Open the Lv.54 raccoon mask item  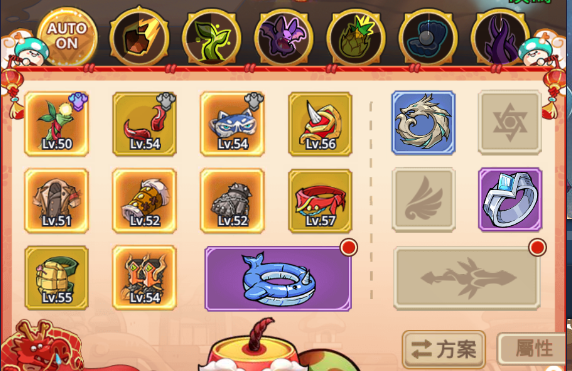pos(232,124)
